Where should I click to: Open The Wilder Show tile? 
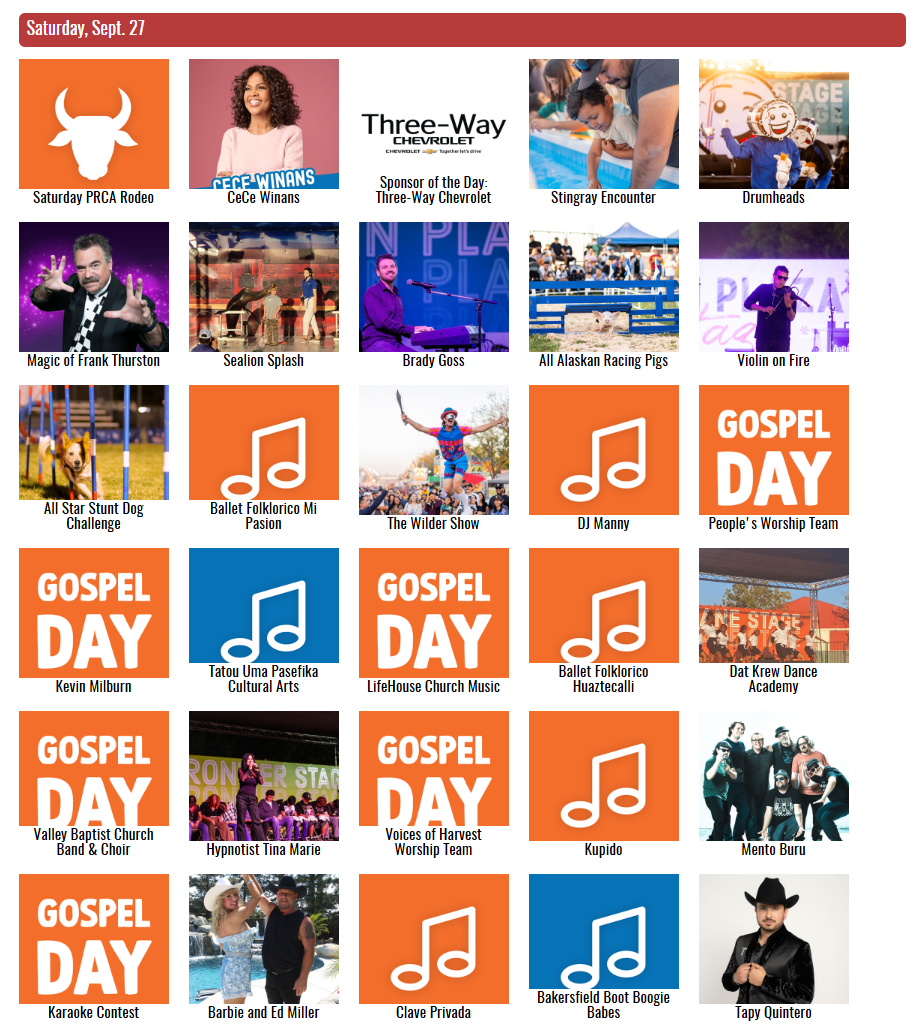pos(434,450)
